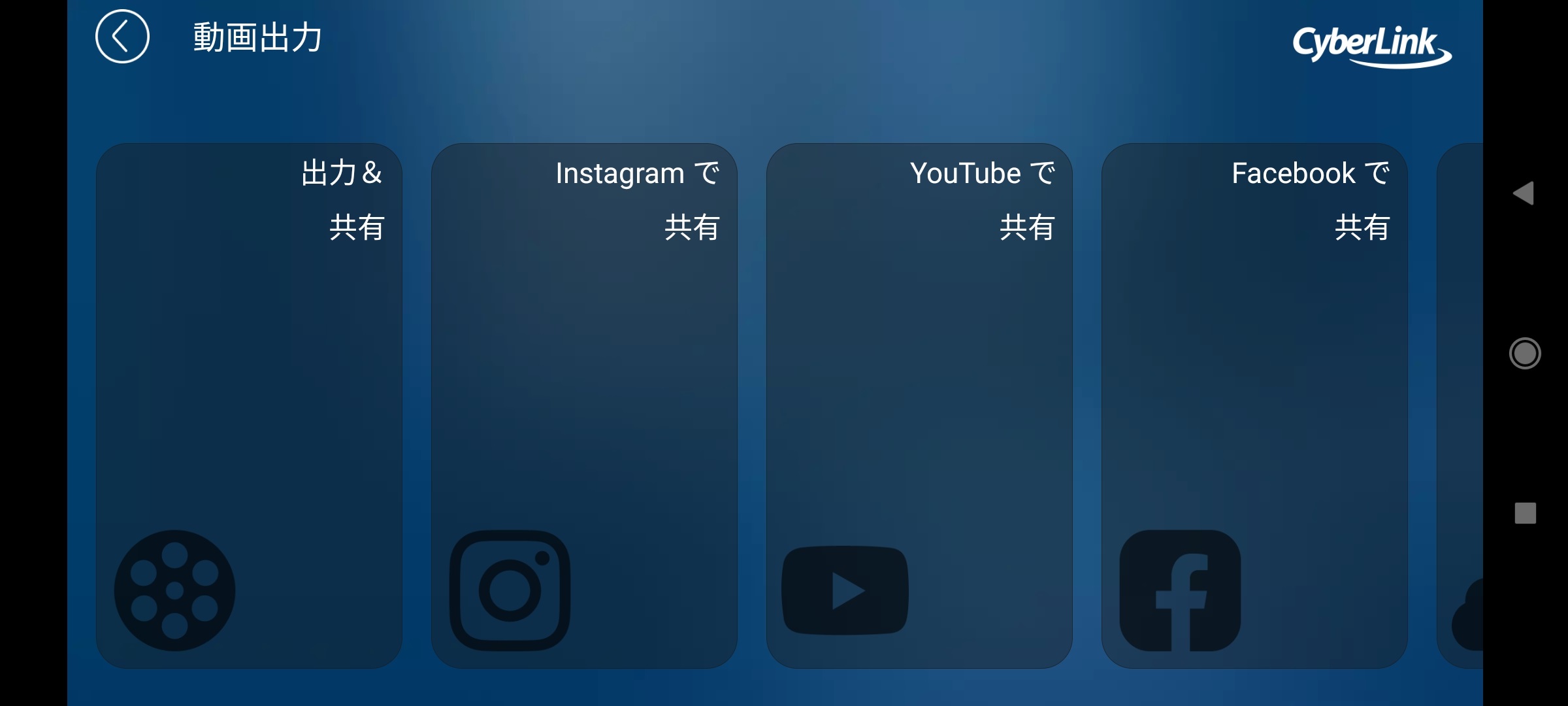
Task: Select the Instagram で共有 card
Action: 584,405
